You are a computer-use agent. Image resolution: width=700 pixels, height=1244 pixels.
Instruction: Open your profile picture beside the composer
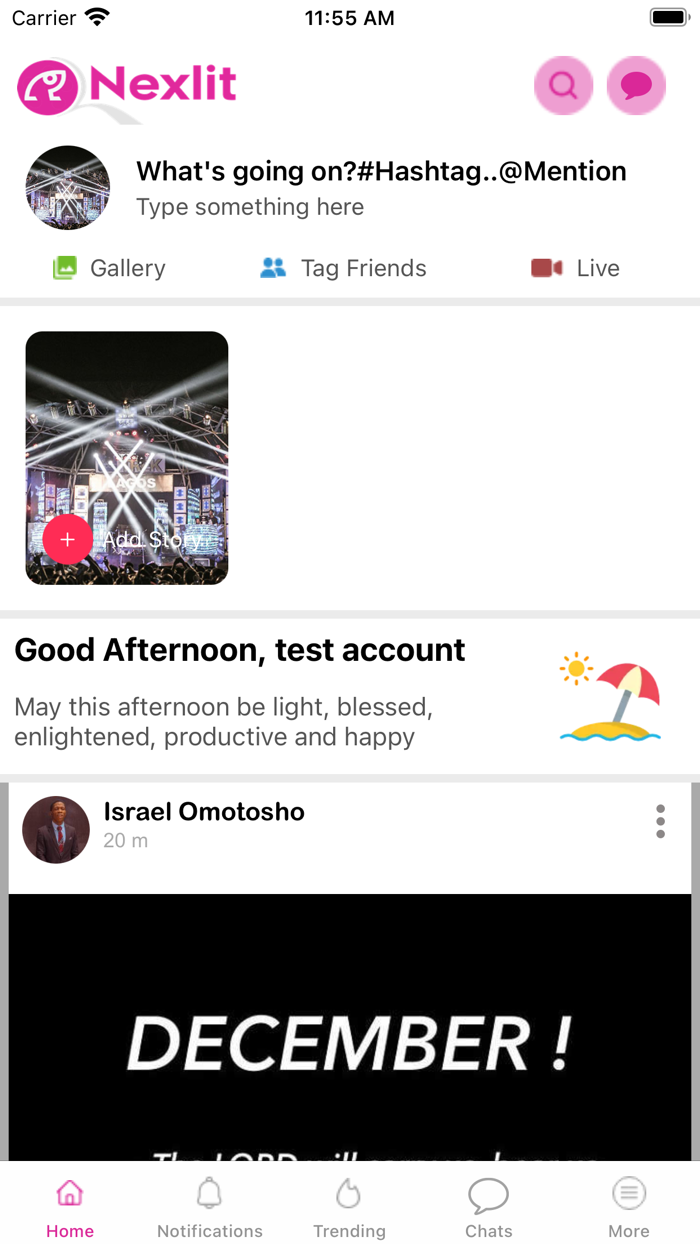[68, 188]
